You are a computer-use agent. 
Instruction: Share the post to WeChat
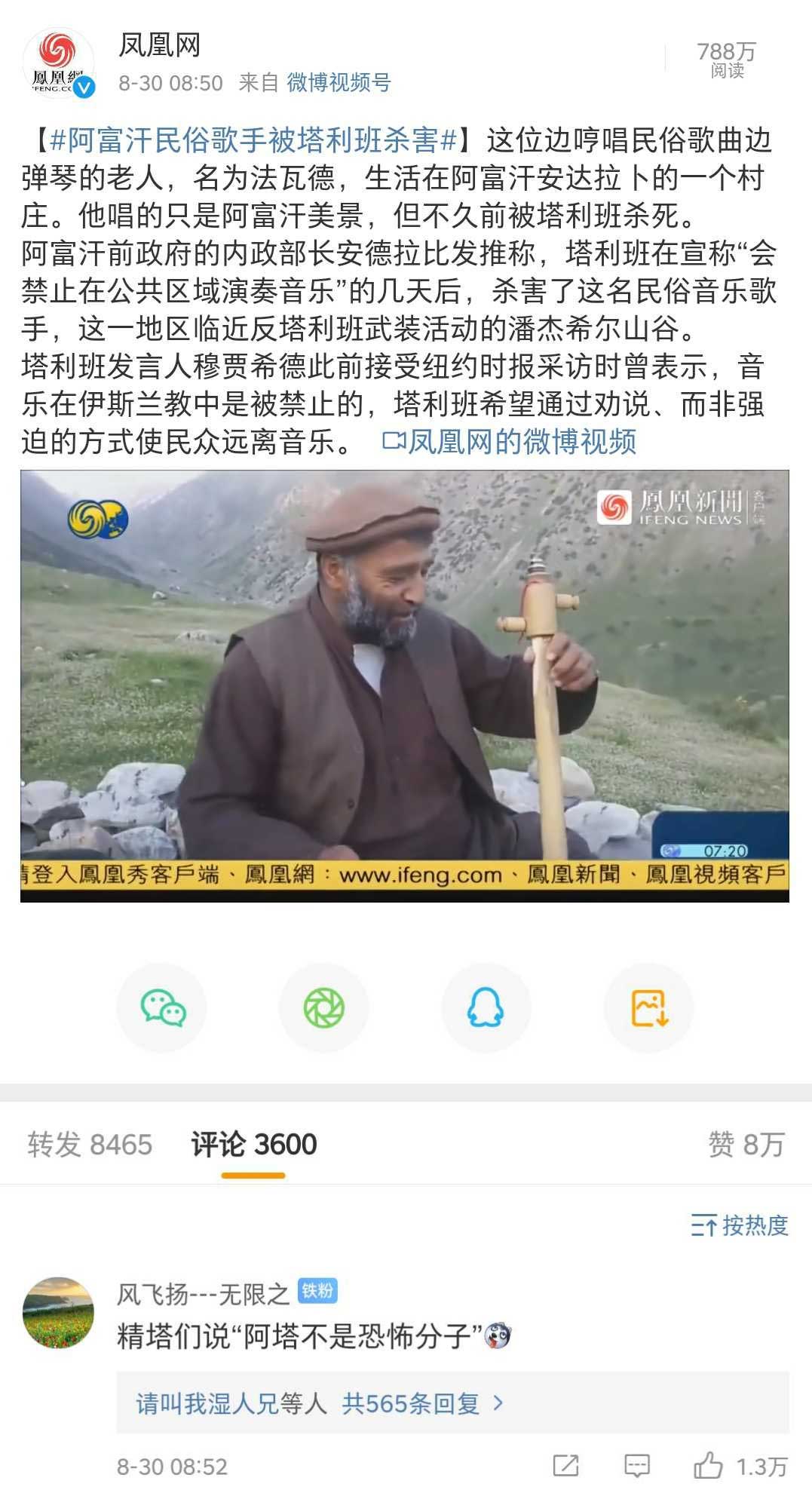[x=163, y=1008]
